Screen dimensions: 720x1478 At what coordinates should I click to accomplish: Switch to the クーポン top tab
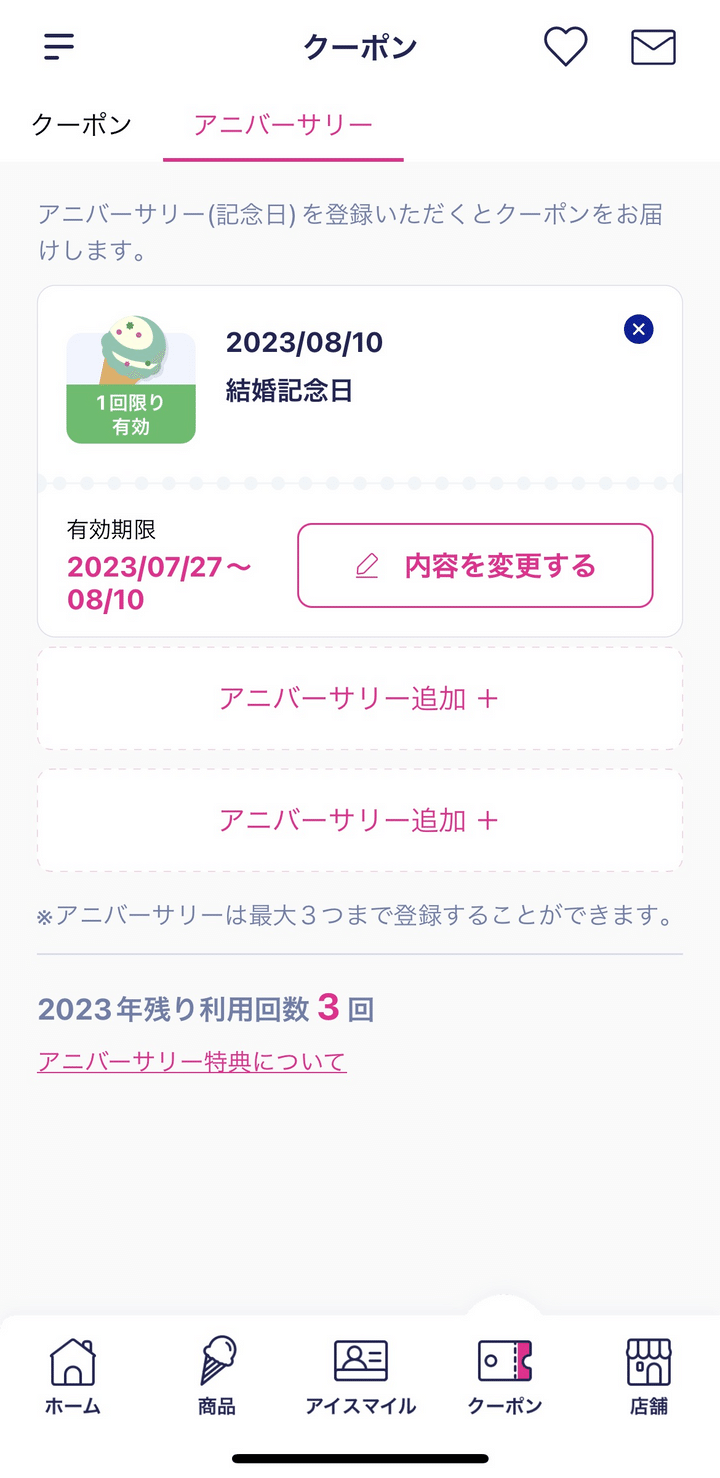[x=82, y=125]
